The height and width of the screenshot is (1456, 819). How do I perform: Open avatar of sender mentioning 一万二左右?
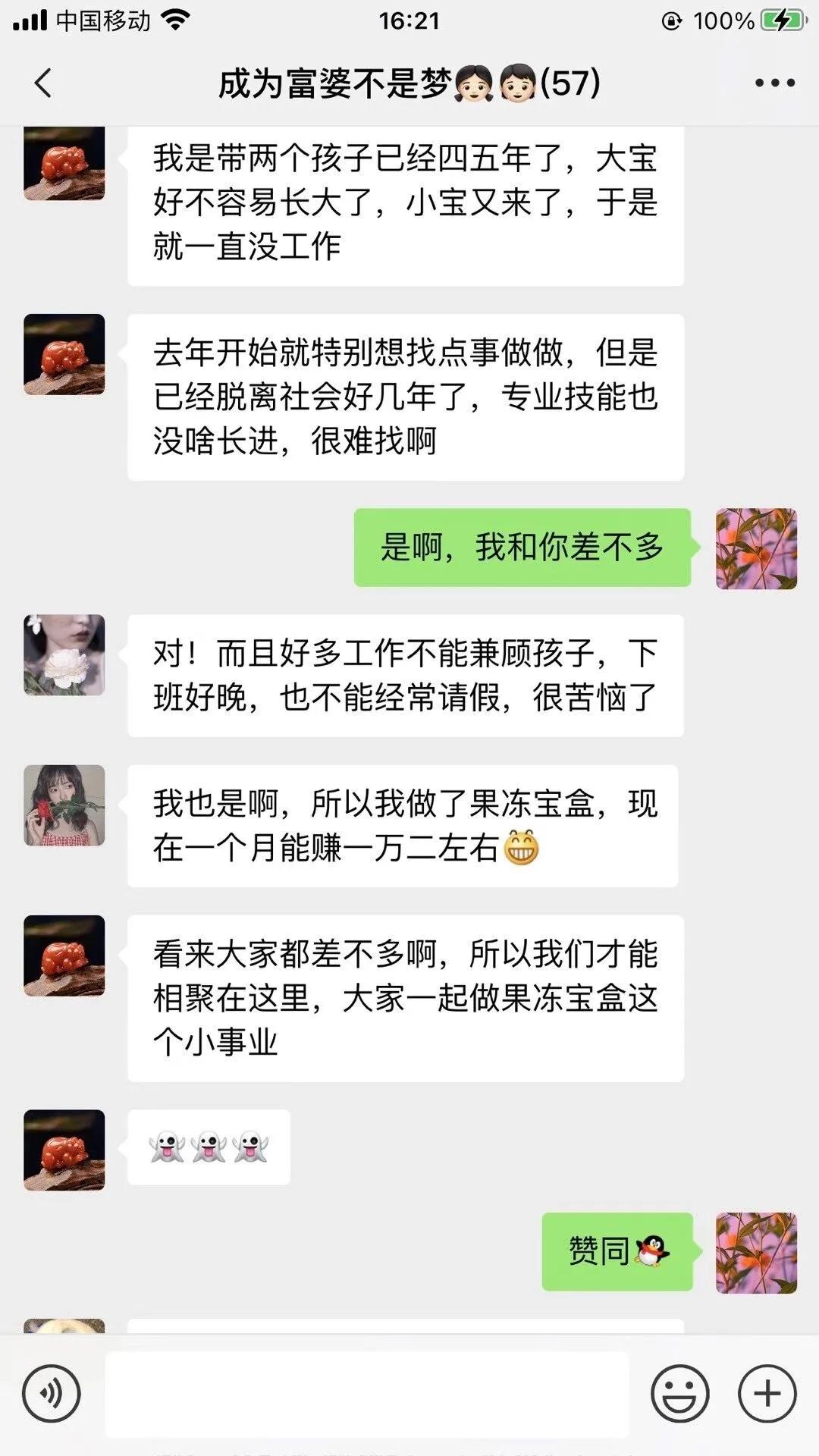pyautogui.click(x=64, y=805)
